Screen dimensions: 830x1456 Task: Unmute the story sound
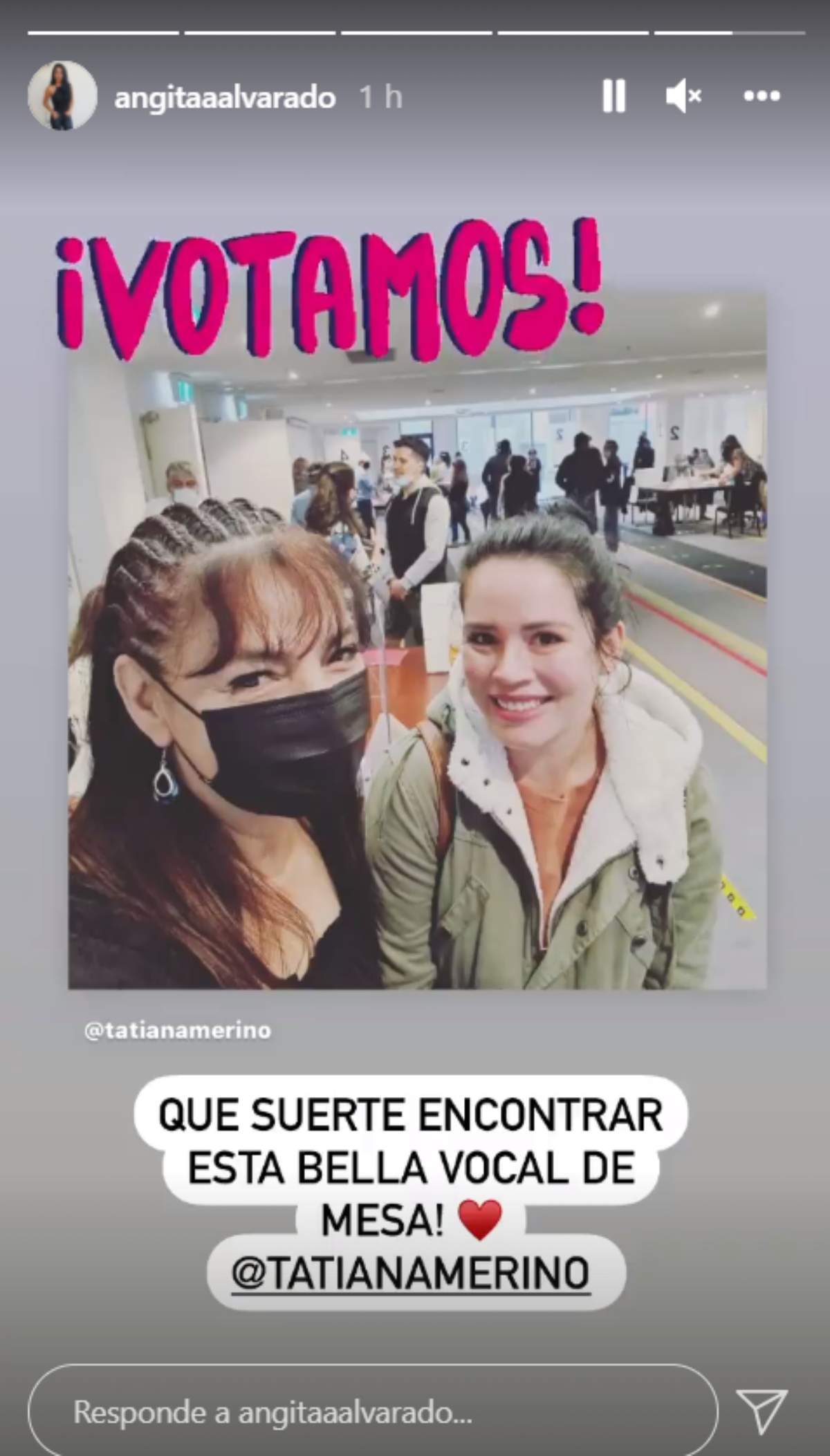[683, 96]
